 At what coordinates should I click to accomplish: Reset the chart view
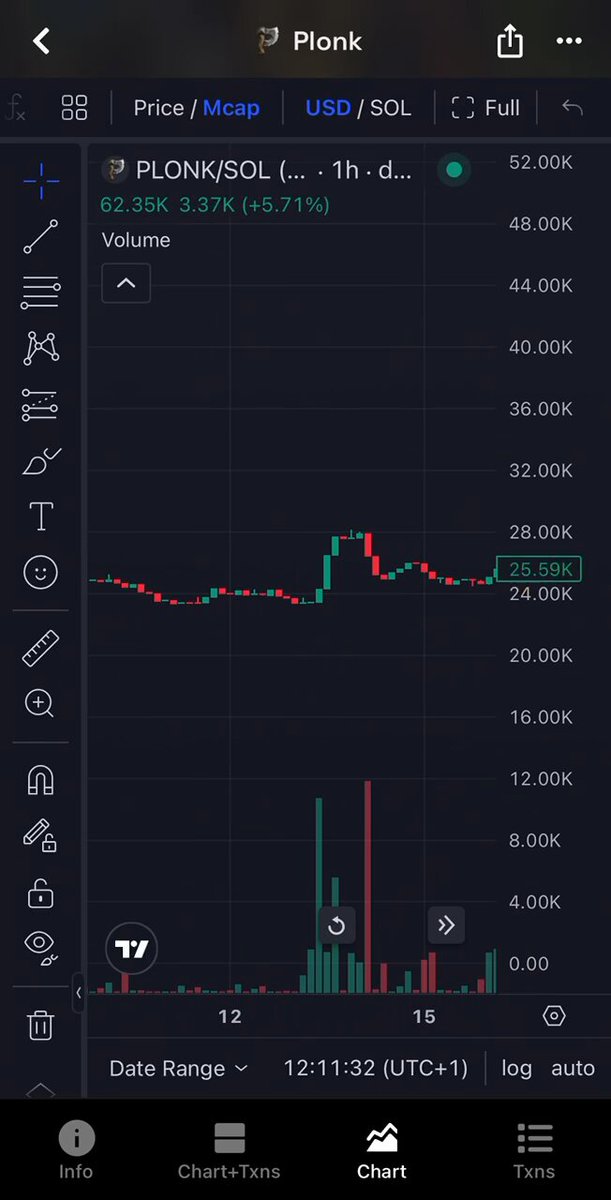336,926
